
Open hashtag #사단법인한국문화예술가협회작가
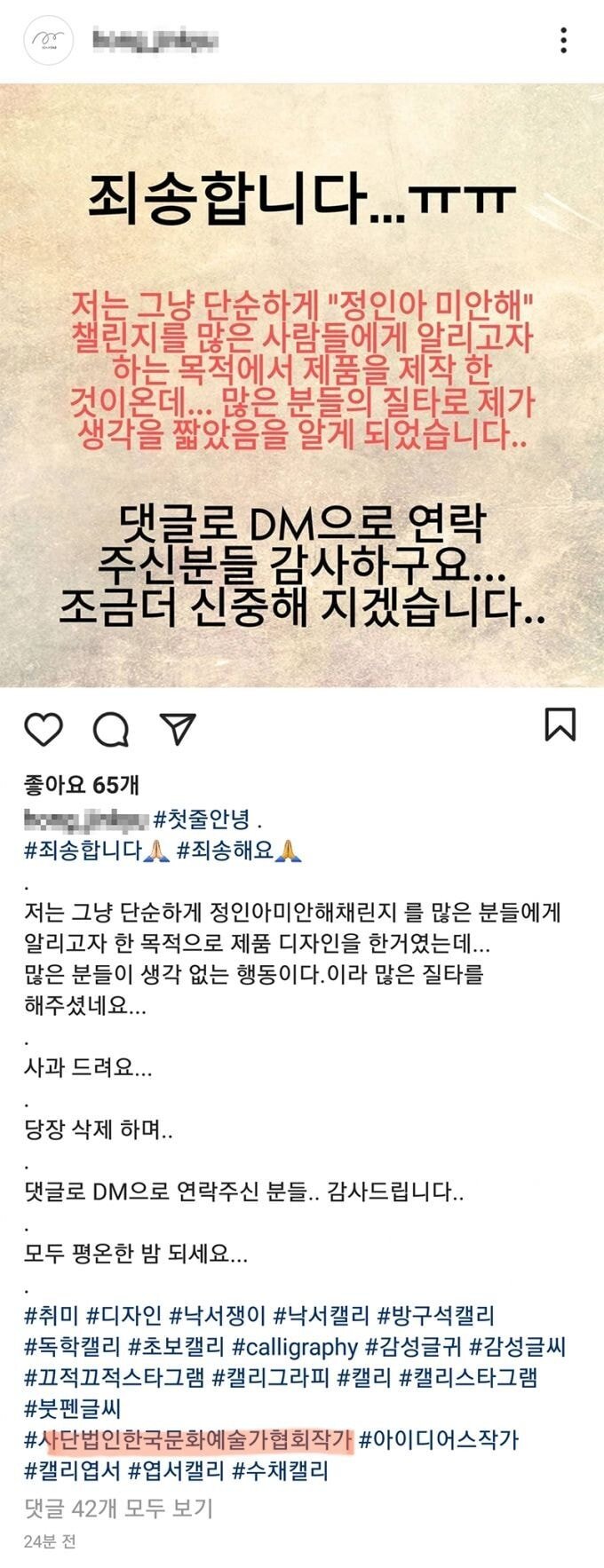[188, 1440]
